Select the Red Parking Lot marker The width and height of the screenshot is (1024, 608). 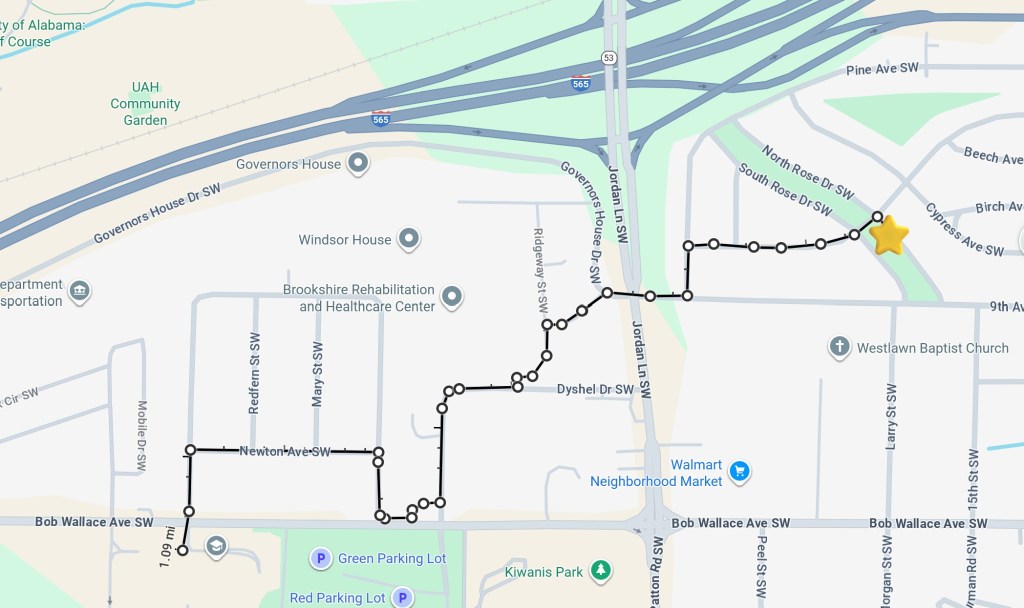(402, 598)
